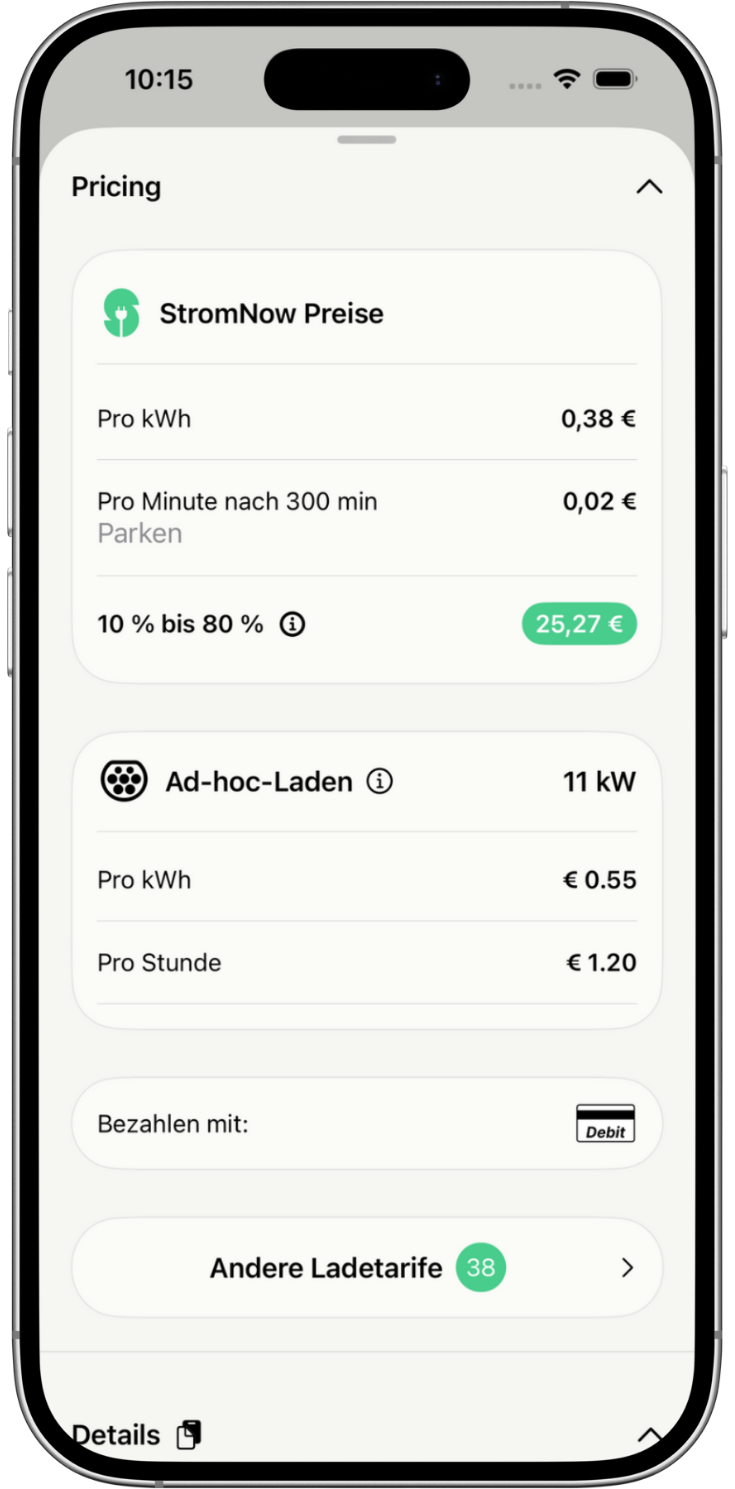Image resolution: width=735 pixels, height=1489 pixels.
Task: Open Andere Ladetarife via the right chevron
Action: [627, 1267]
